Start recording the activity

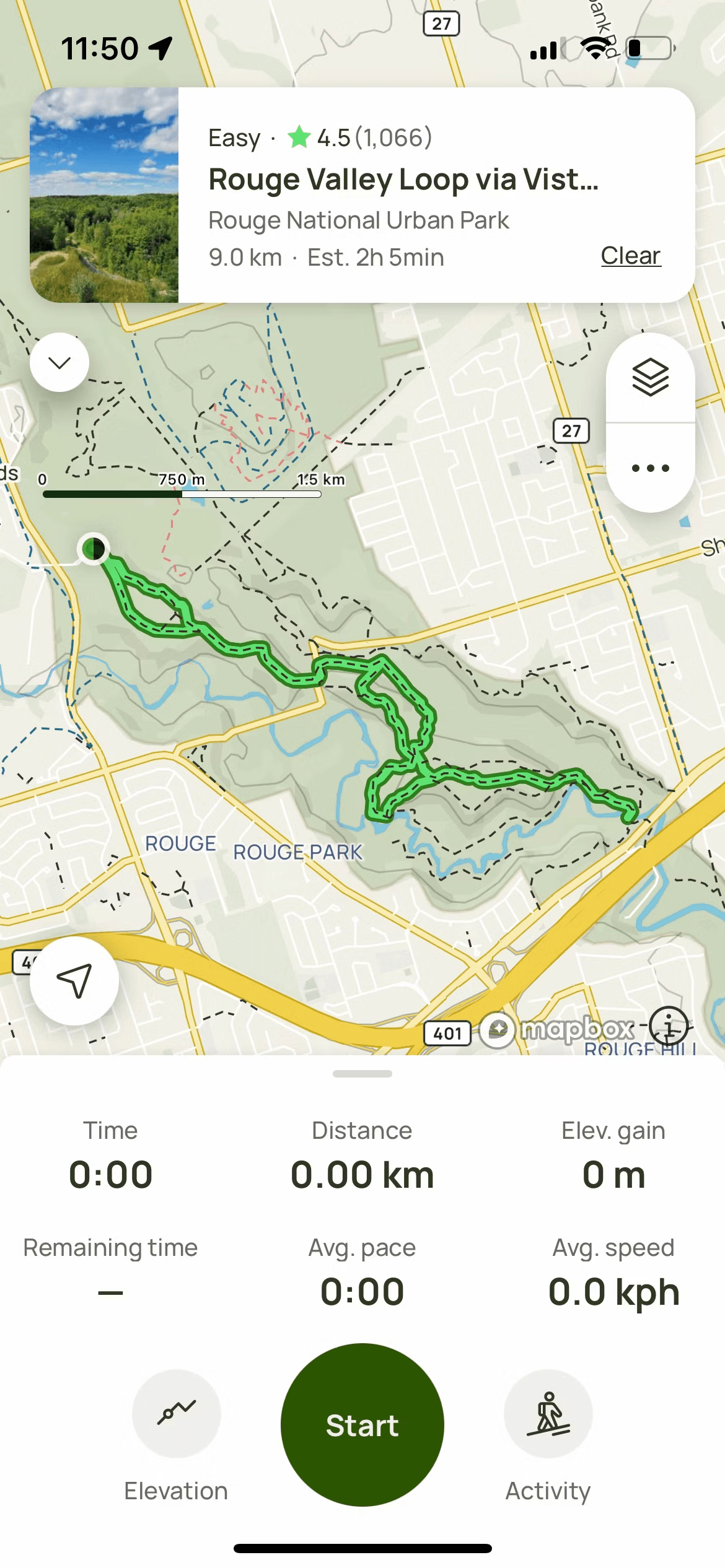(362, 1425)
